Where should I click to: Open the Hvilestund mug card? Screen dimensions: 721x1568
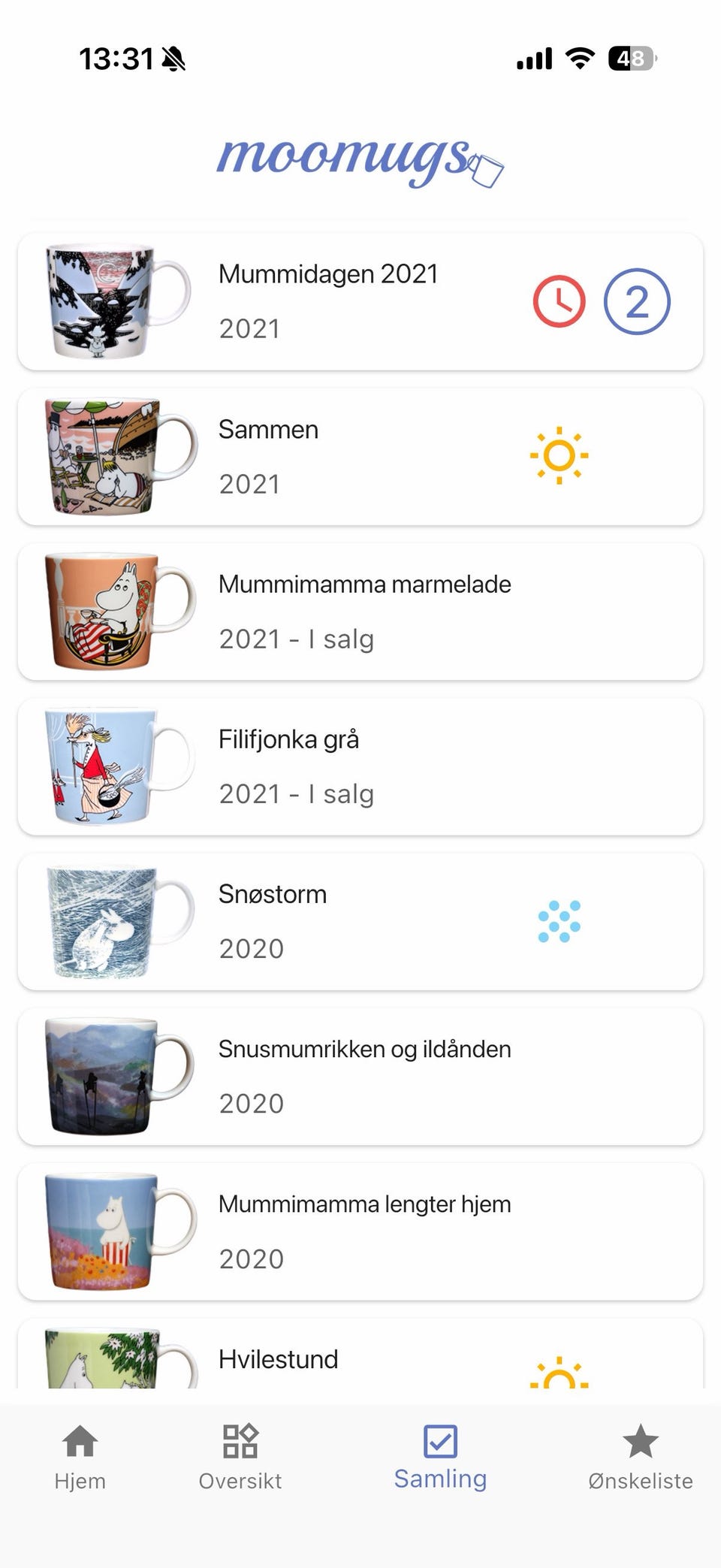pos(360,1353)
